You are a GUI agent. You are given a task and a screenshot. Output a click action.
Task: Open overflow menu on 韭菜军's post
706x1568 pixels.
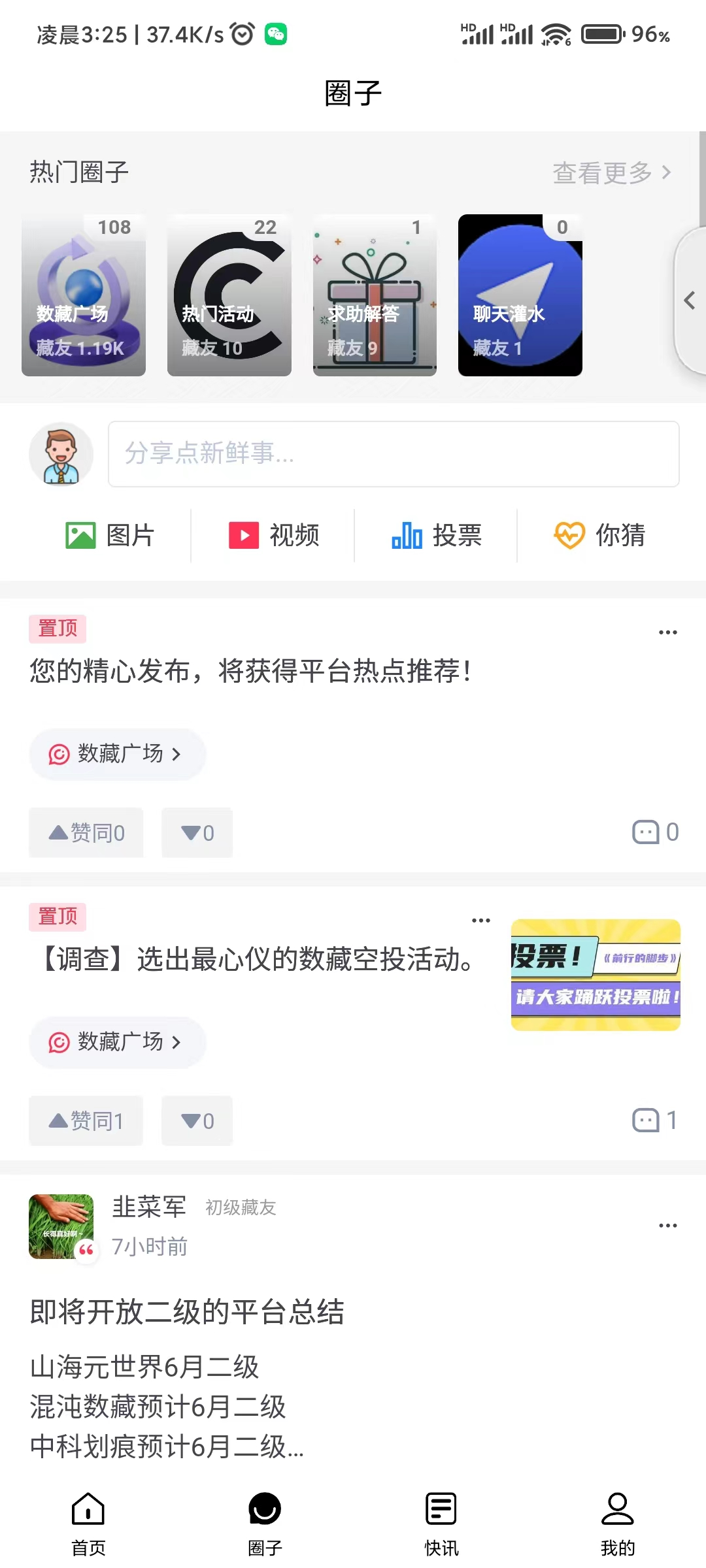(x=667, y=1226)
